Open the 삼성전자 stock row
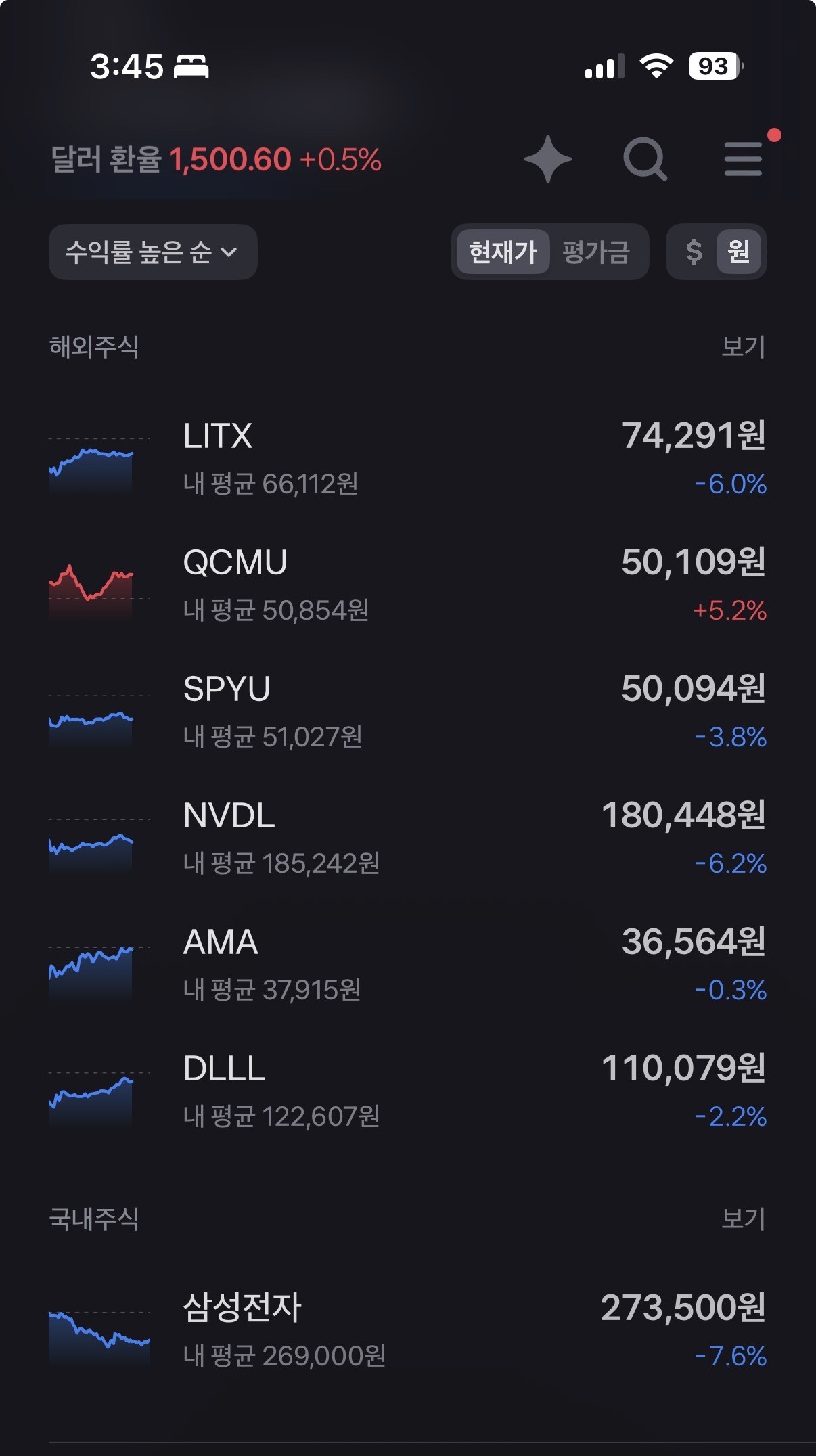 (408, 1332)
